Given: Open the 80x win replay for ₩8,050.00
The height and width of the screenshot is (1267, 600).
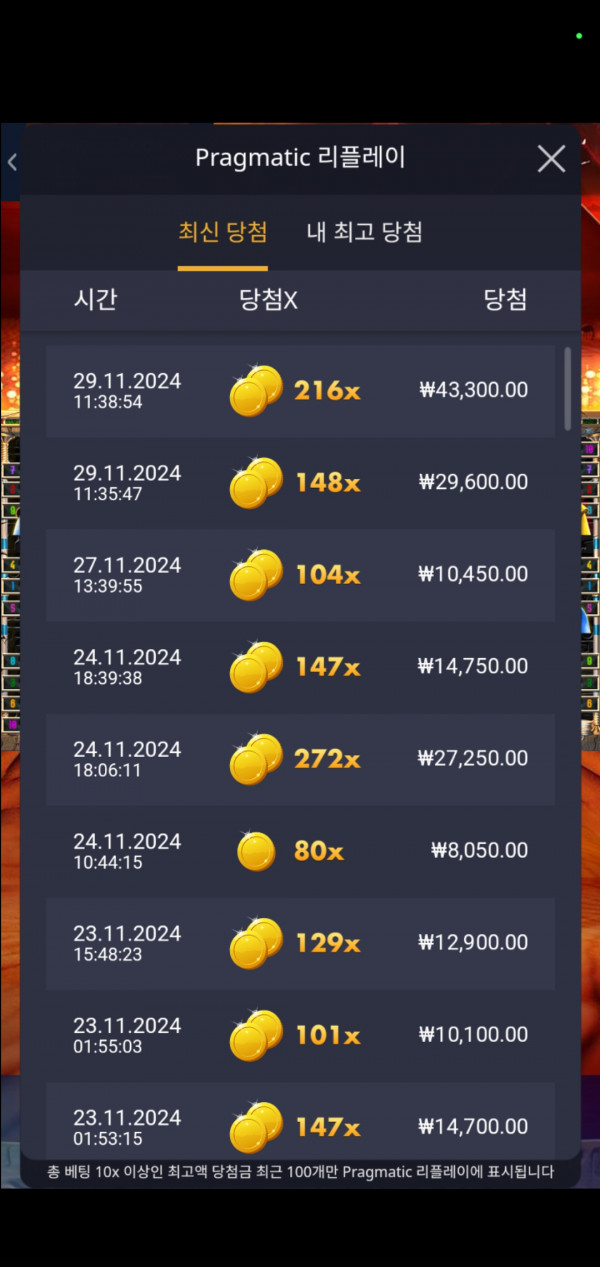Looking at the screenshot, I should 300,850.
